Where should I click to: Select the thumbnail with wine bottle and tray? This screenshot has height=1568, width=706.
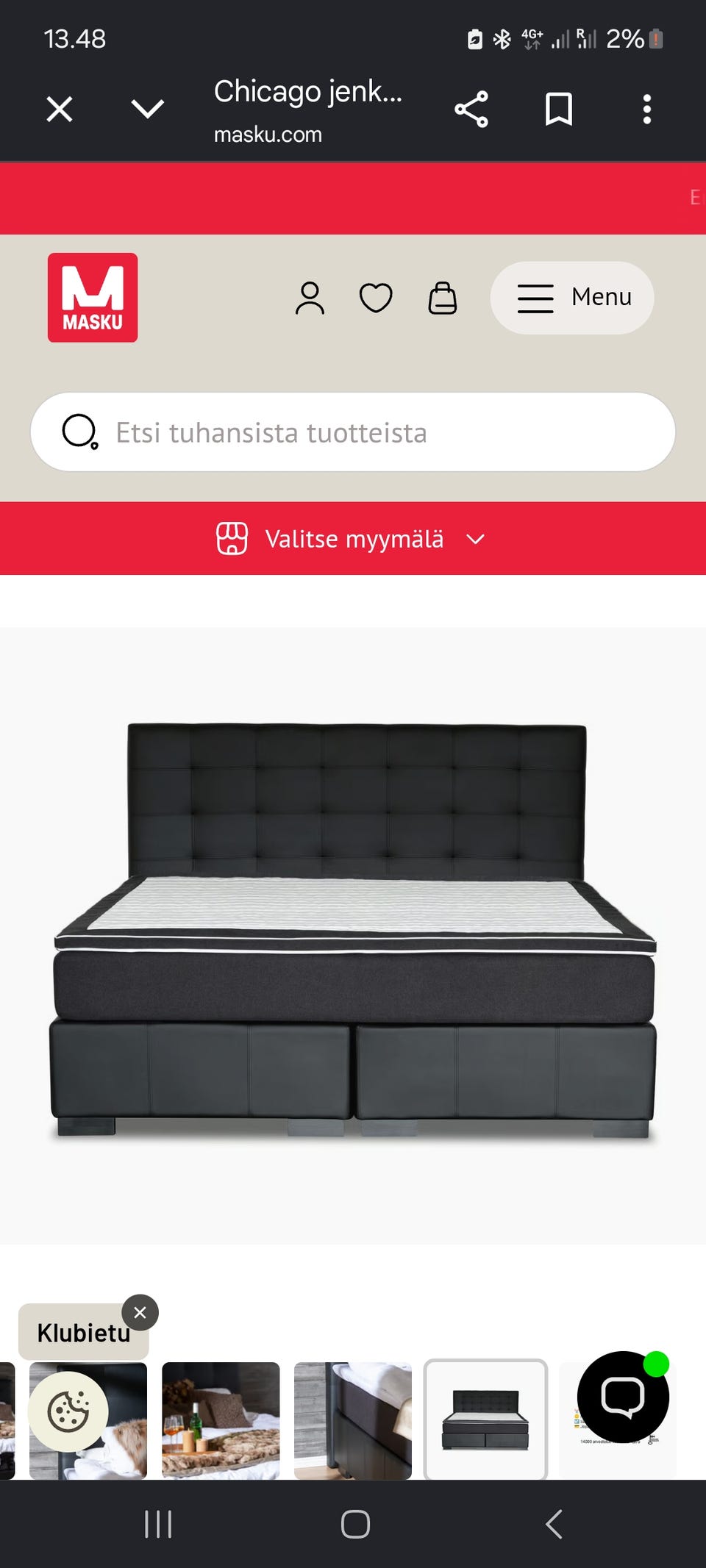tap(221, 1420)
